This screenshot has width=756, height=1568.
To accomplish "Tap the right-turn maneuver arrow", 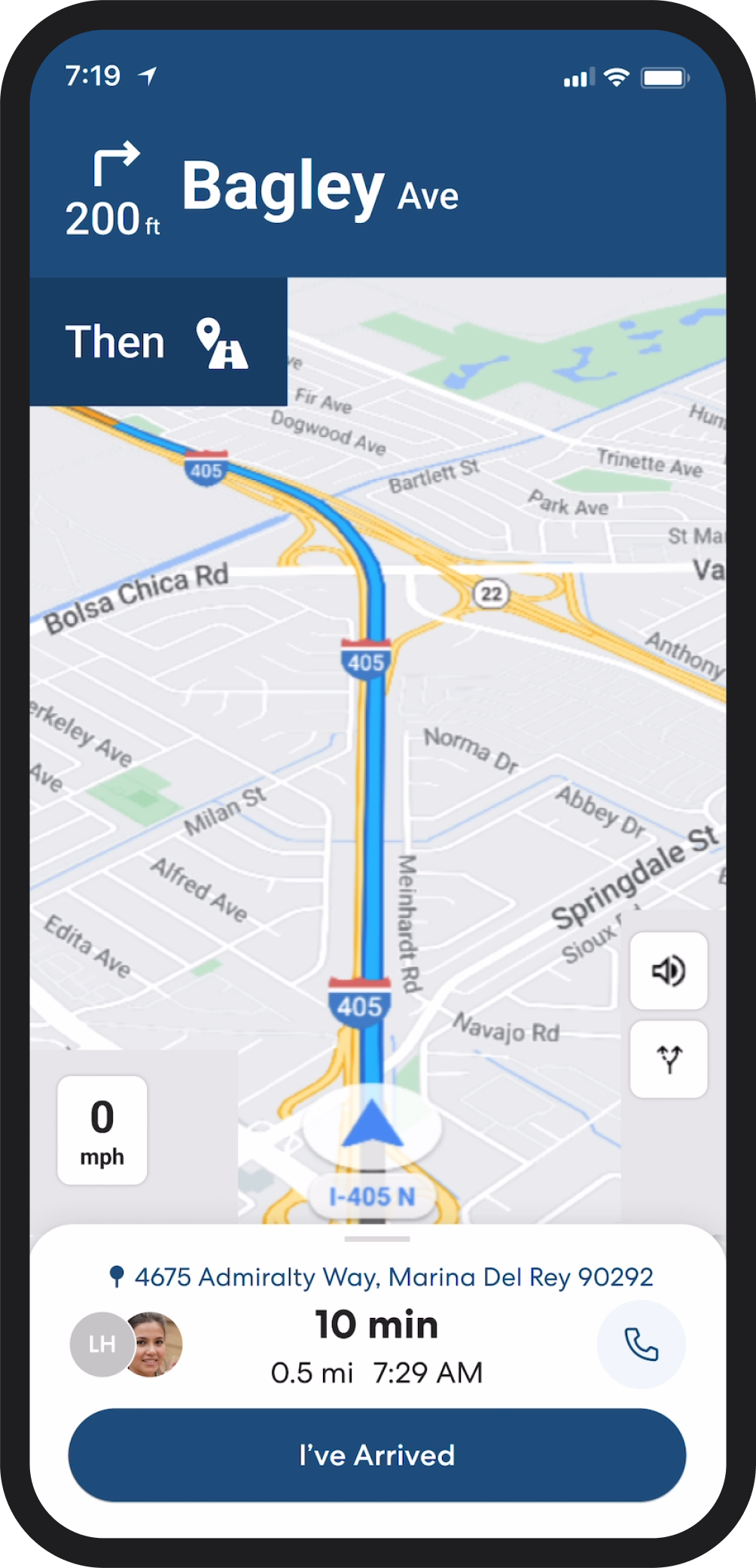I will [x=114, y=164].
